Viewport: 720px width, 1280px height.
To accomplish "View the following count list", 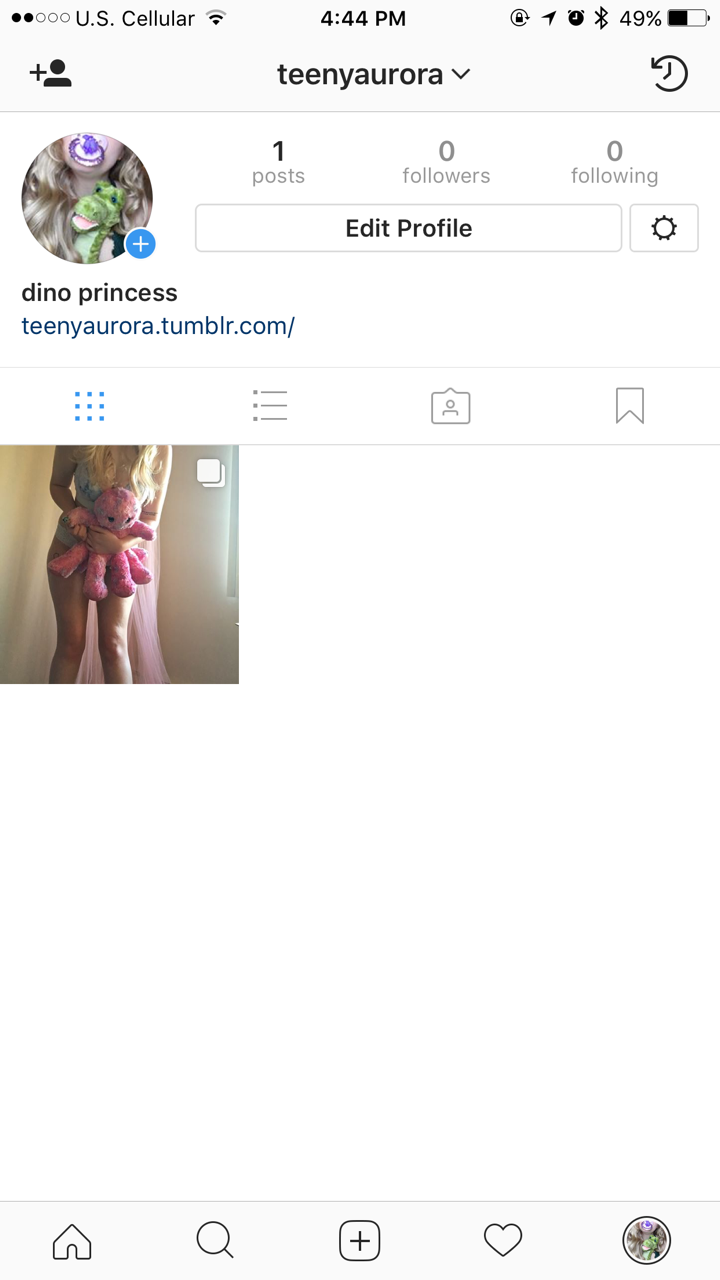I will click(x=614, y=162).
